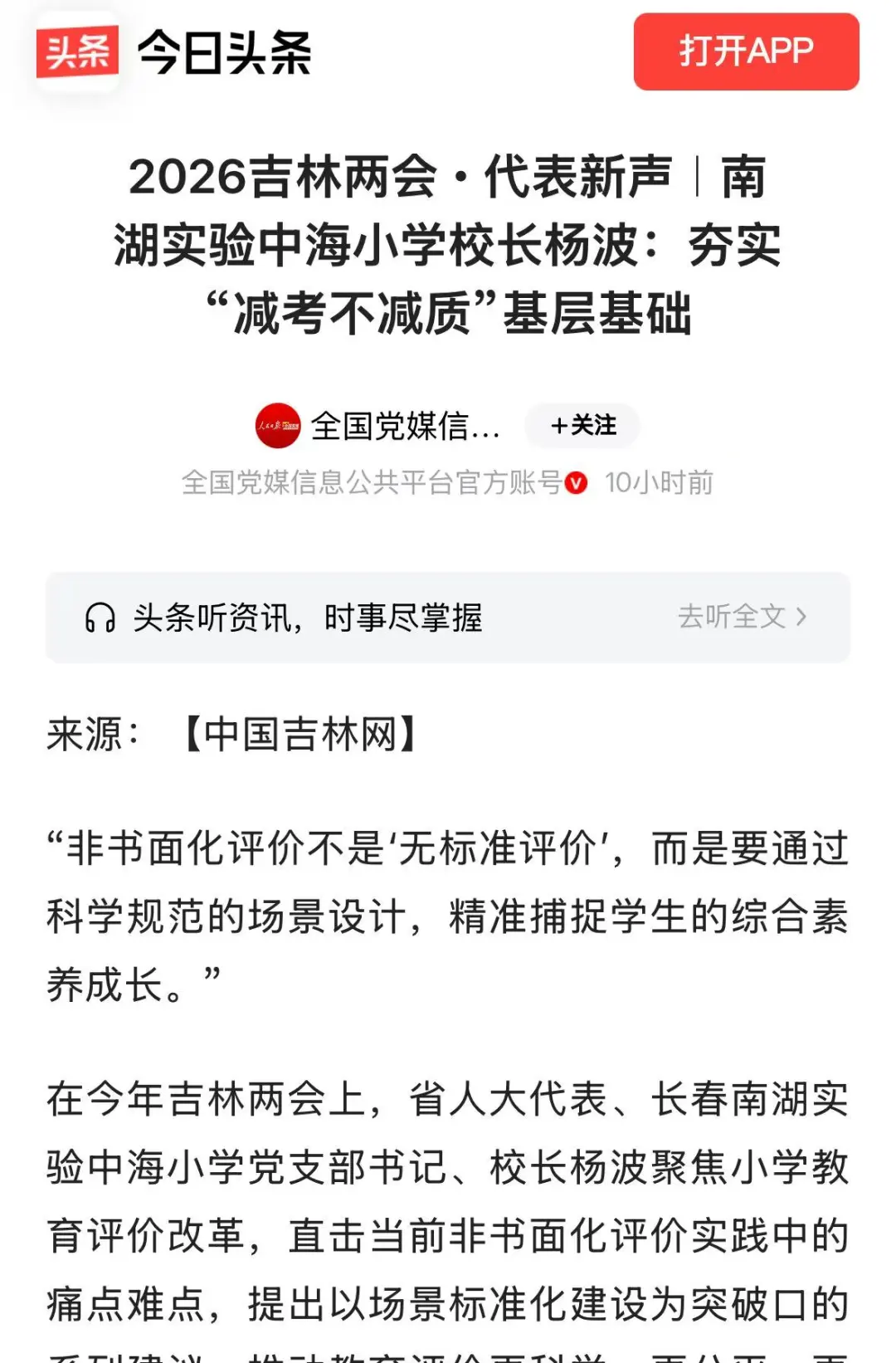Open the author's profile avatar

[278, 426]
